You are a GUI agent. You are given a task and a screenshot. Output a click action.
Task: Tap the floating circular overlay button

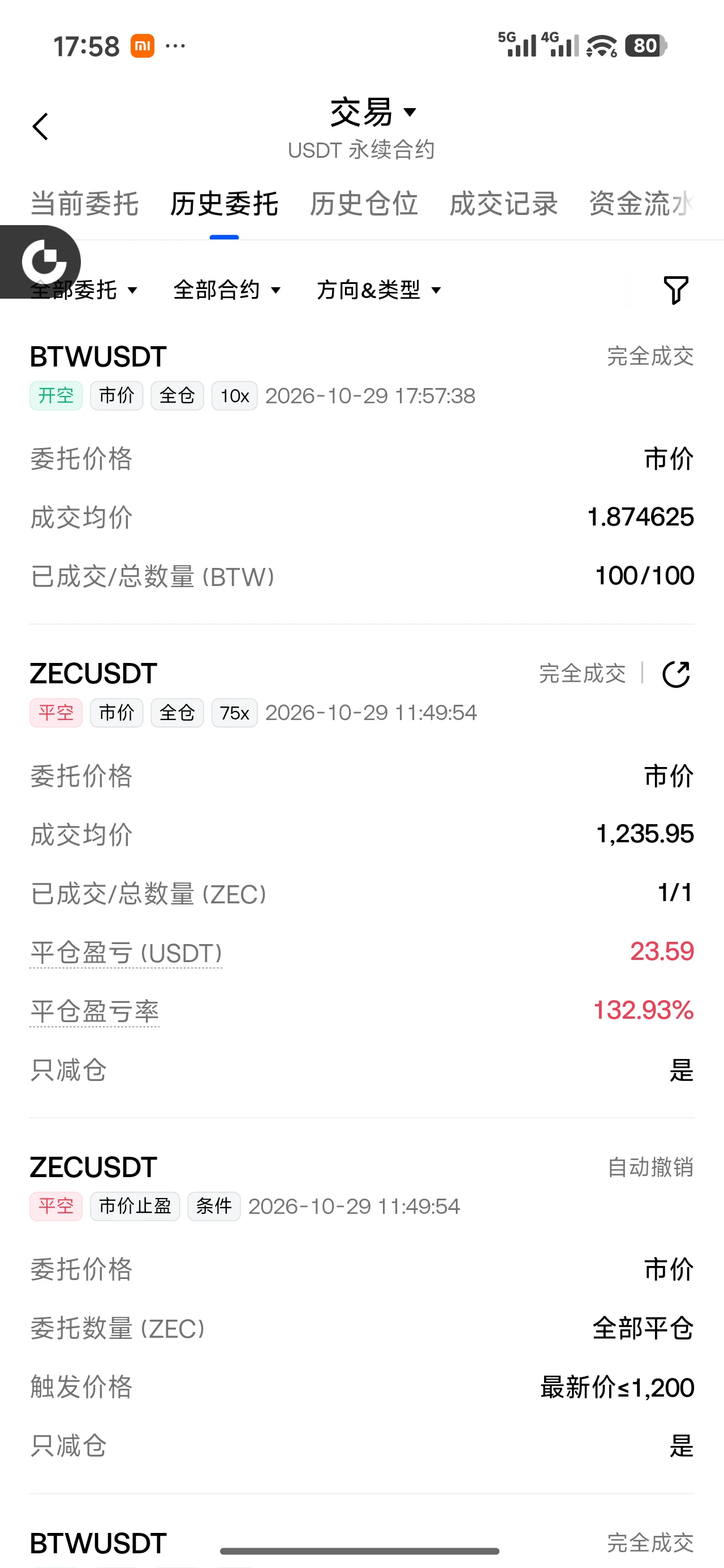43,261
